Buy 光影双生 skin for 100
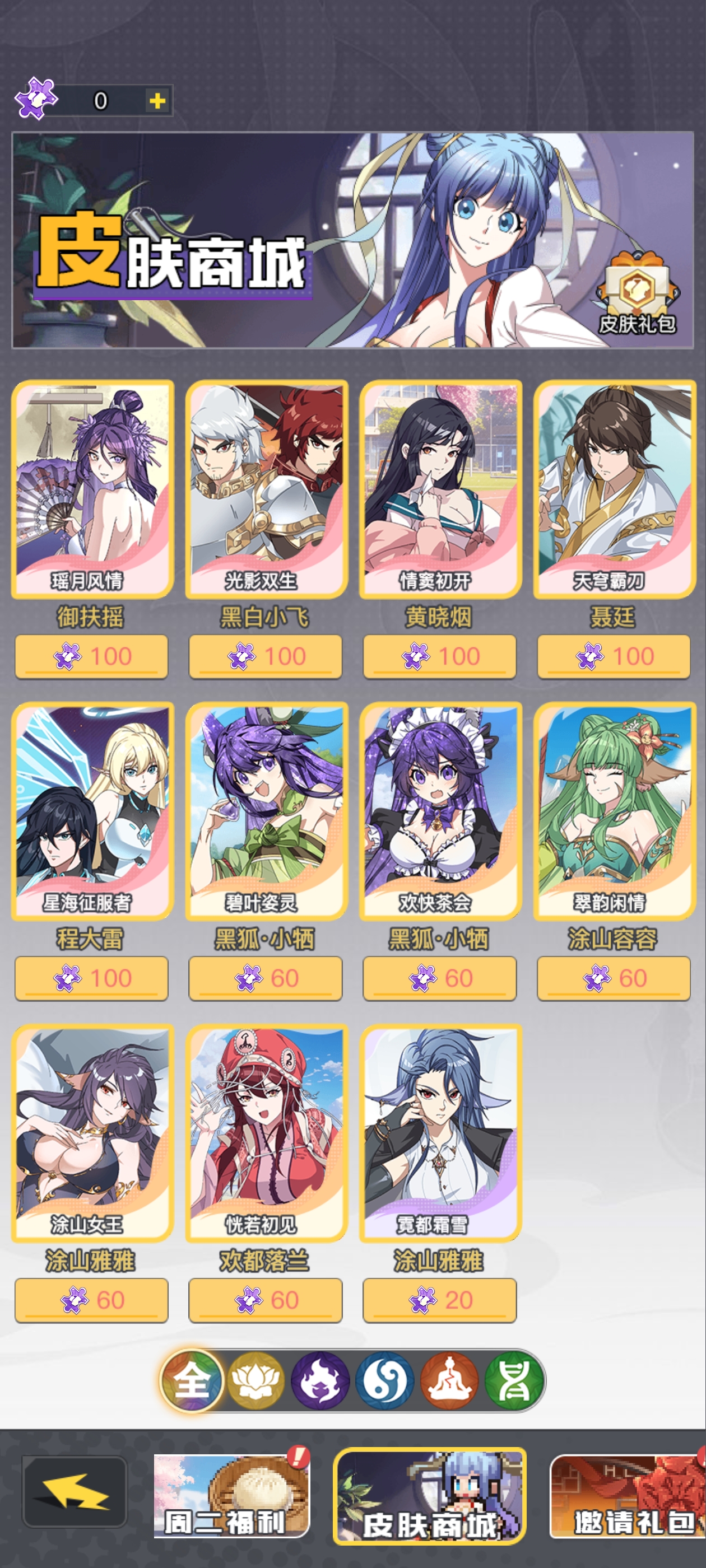Screen dimensions: 706x1568 click(266, 656)
